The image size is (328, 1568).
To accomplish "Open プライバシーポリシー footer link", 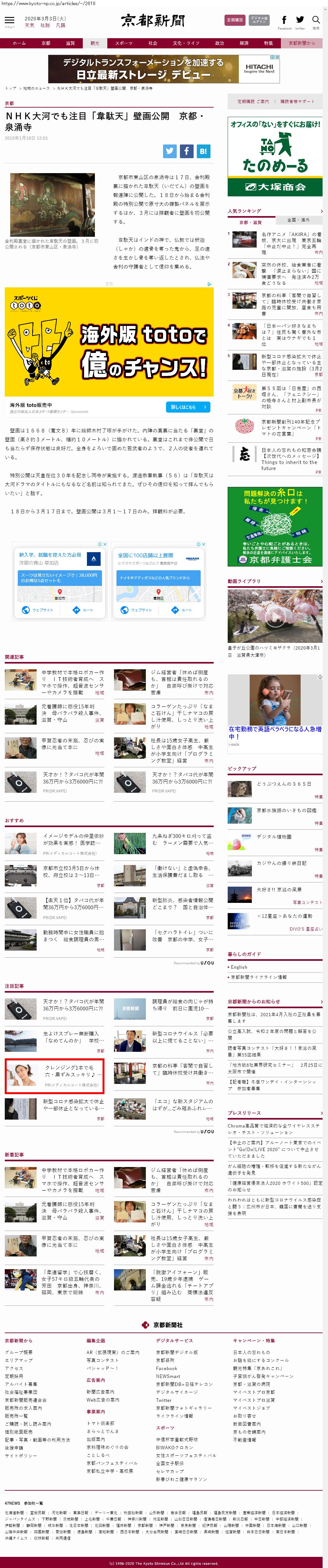I will (x=20, y=1455).
